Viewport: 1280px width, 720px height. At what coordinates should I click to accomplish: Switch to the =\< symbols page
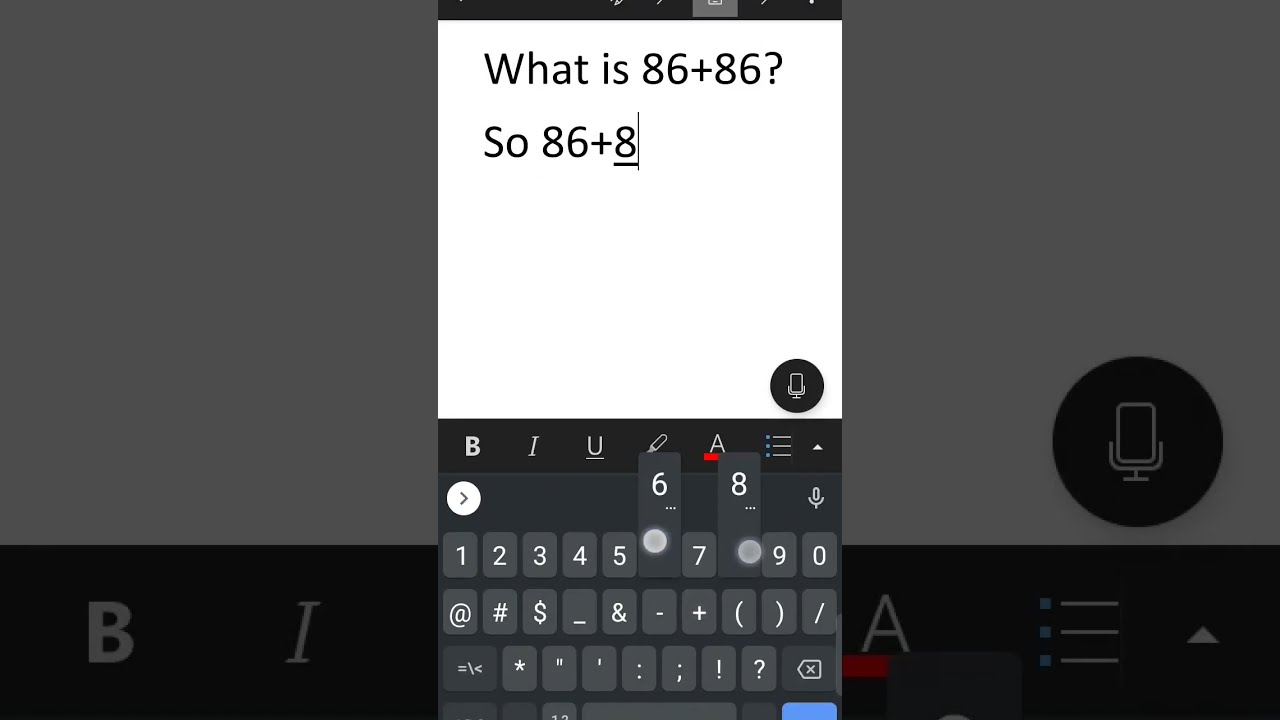470,669
